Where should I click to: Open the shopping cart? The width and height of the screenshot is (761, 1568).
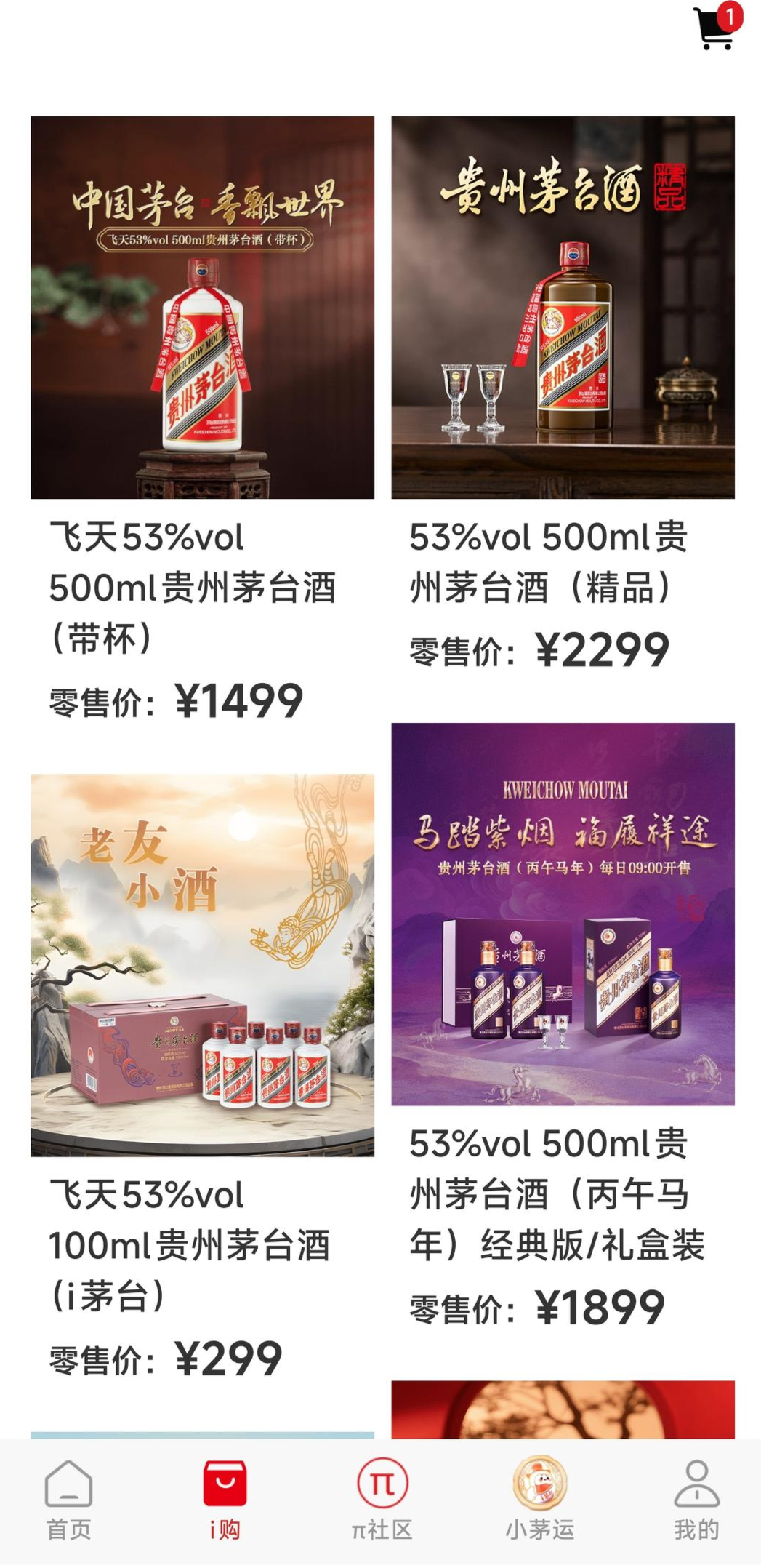point(715,29)
